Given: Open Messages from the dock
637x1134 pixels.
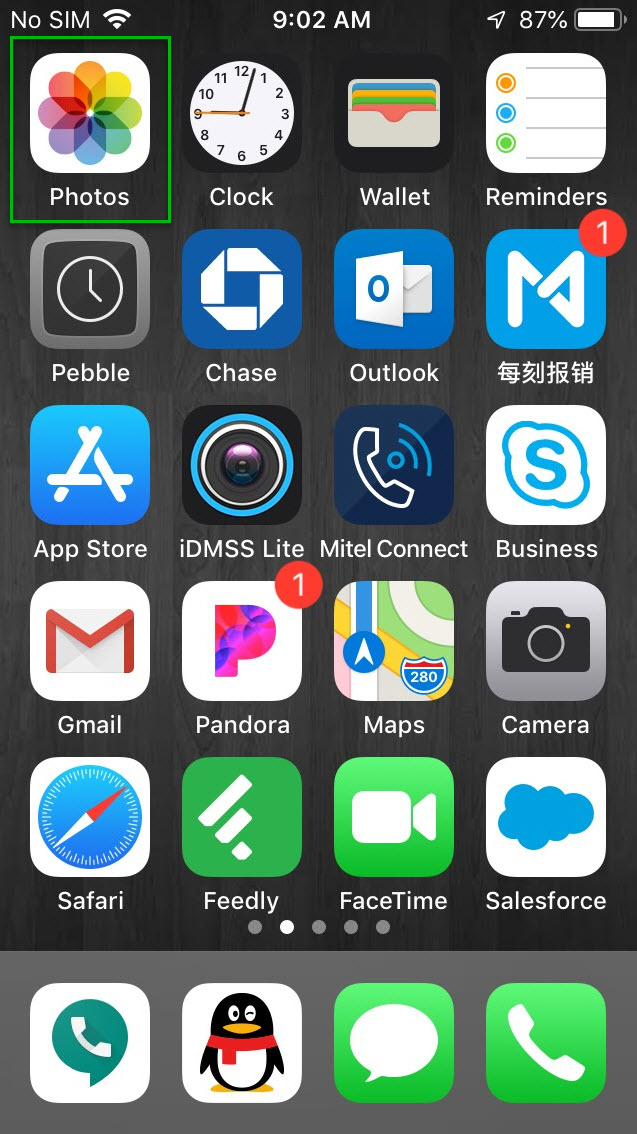Looking at the screenshot, I should click(394, 1043).
